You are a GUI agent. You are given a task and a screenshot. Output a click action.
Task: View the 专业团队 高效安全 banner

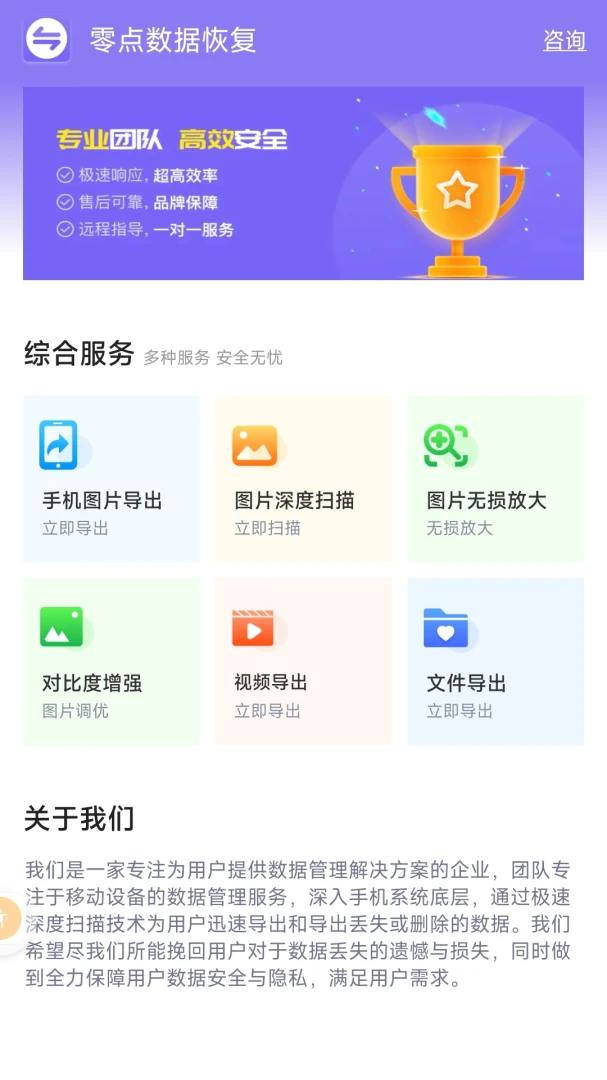click(303, 183)
